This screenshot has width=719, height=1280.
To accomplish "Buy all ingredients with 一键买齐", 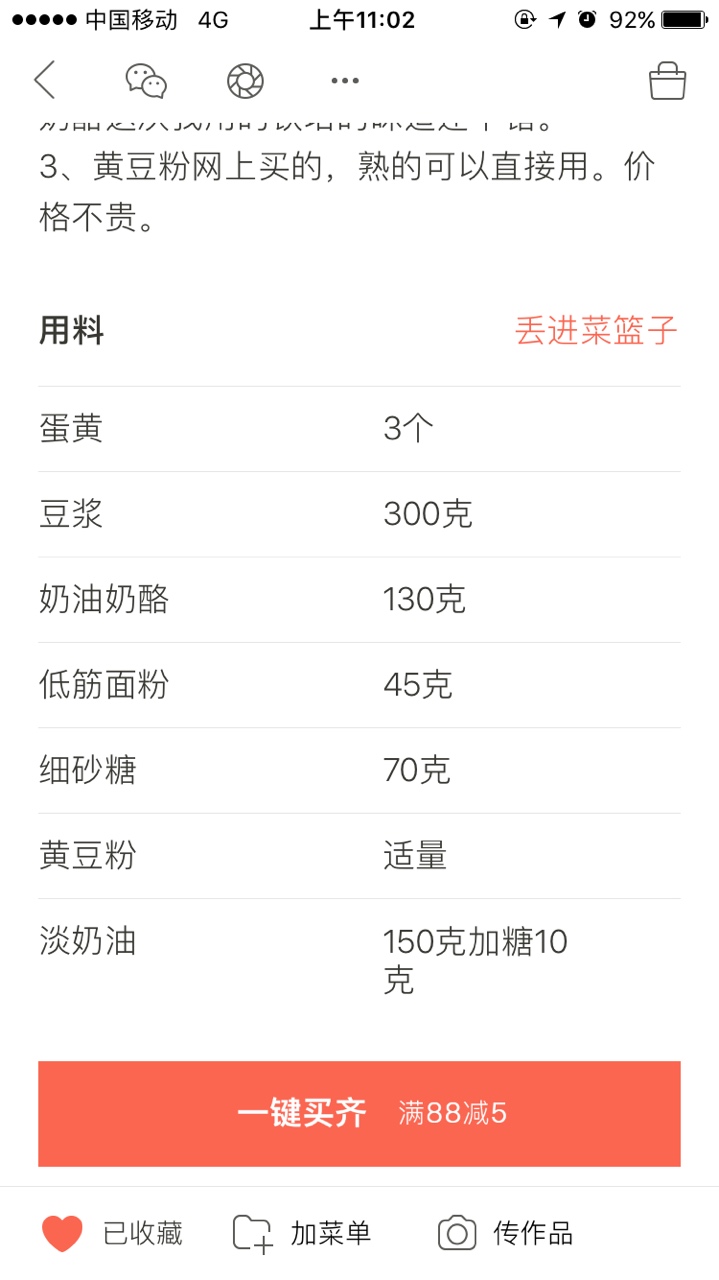I will pos(359,1114).
